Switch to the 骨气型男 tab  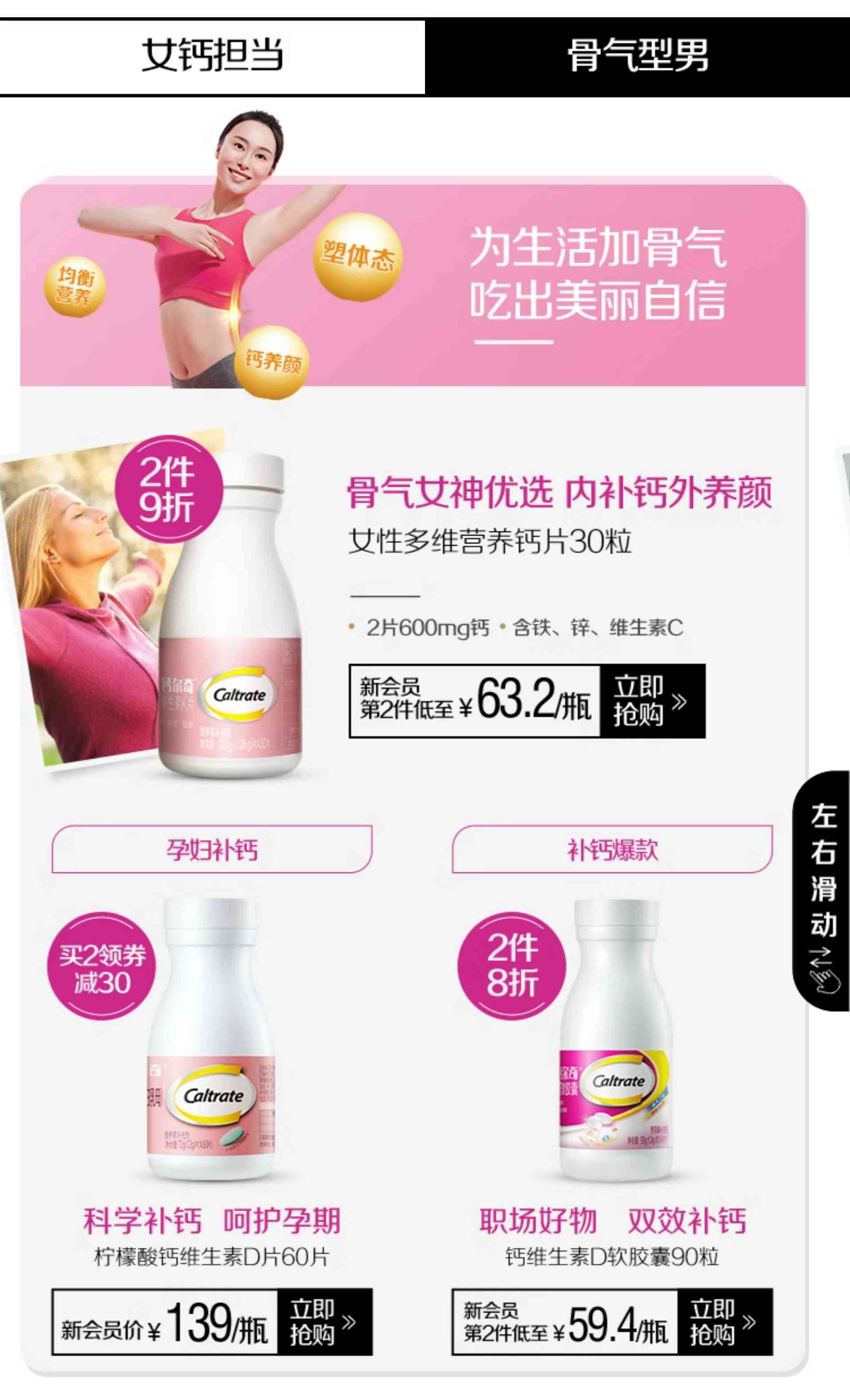[x=637, y=56]
